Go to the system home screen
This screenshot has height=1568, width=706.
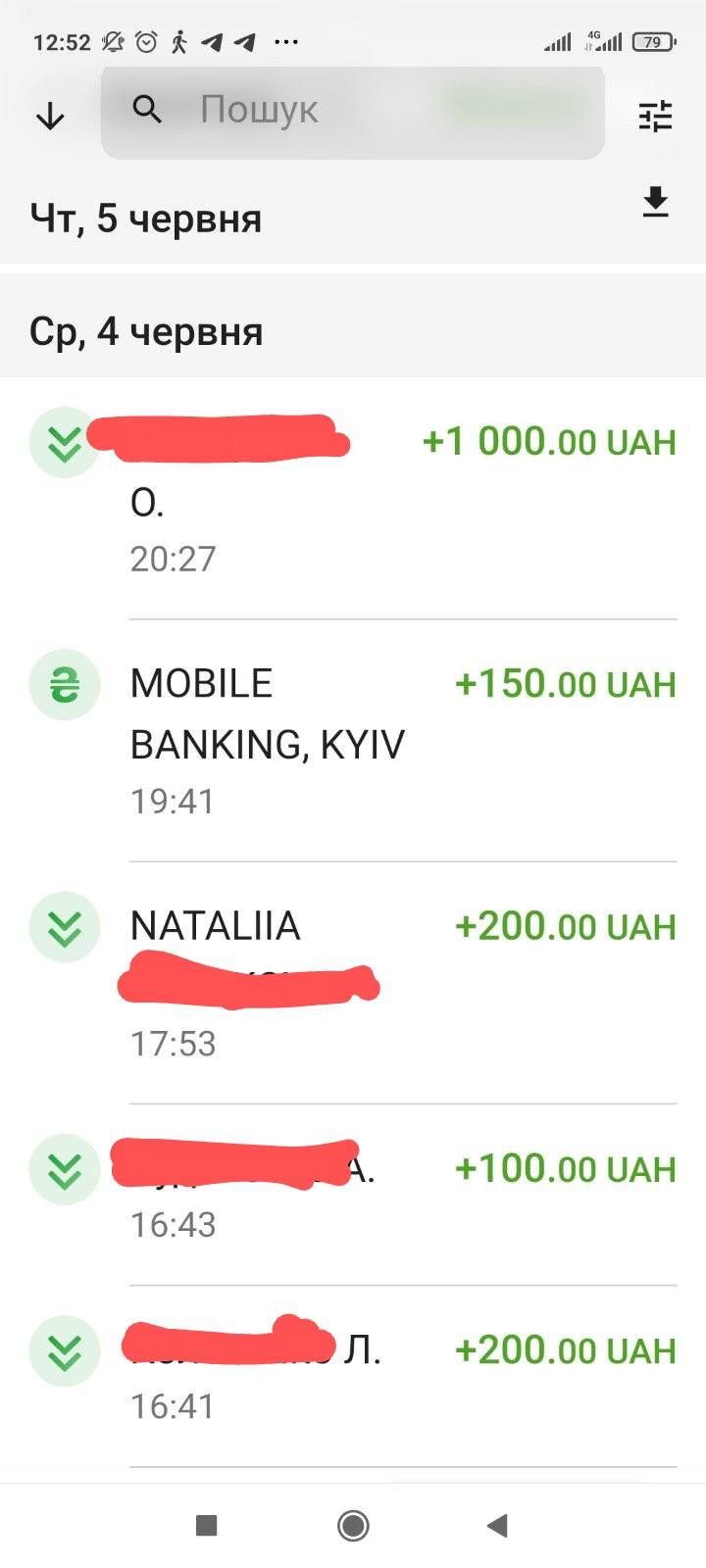click(x=353, y=1525)
